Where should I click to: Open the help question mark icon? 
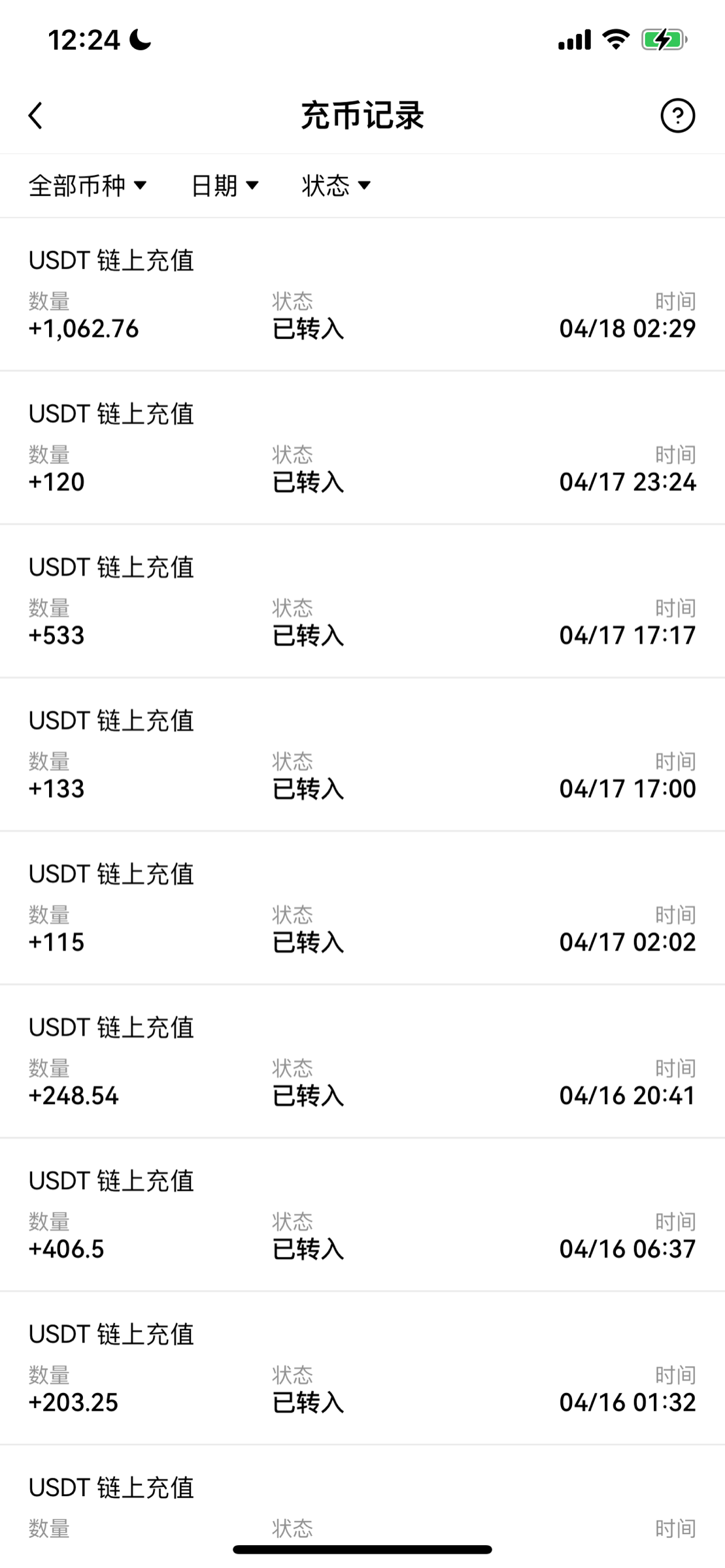[677, 116]
